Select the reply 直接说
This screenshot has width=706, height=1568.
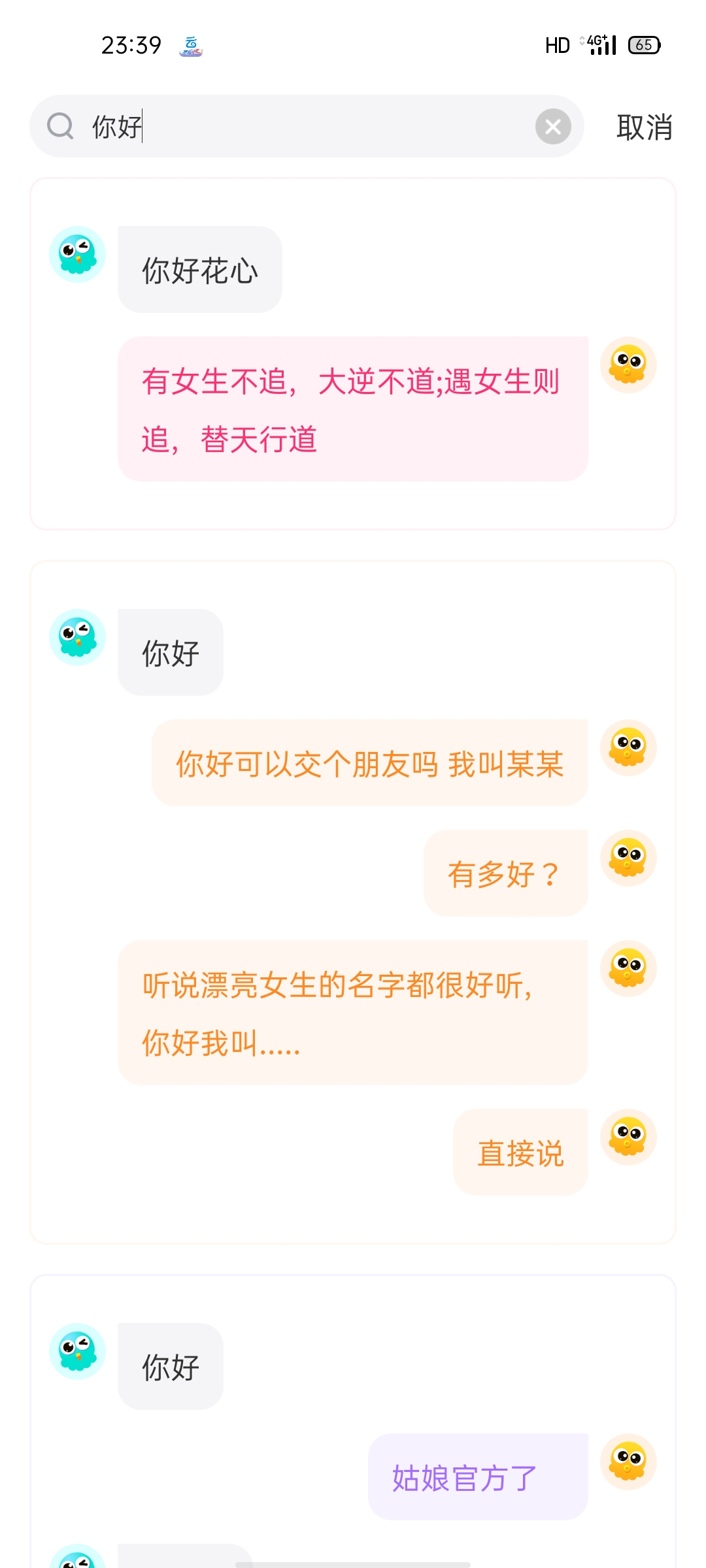tap(520, 1152)
